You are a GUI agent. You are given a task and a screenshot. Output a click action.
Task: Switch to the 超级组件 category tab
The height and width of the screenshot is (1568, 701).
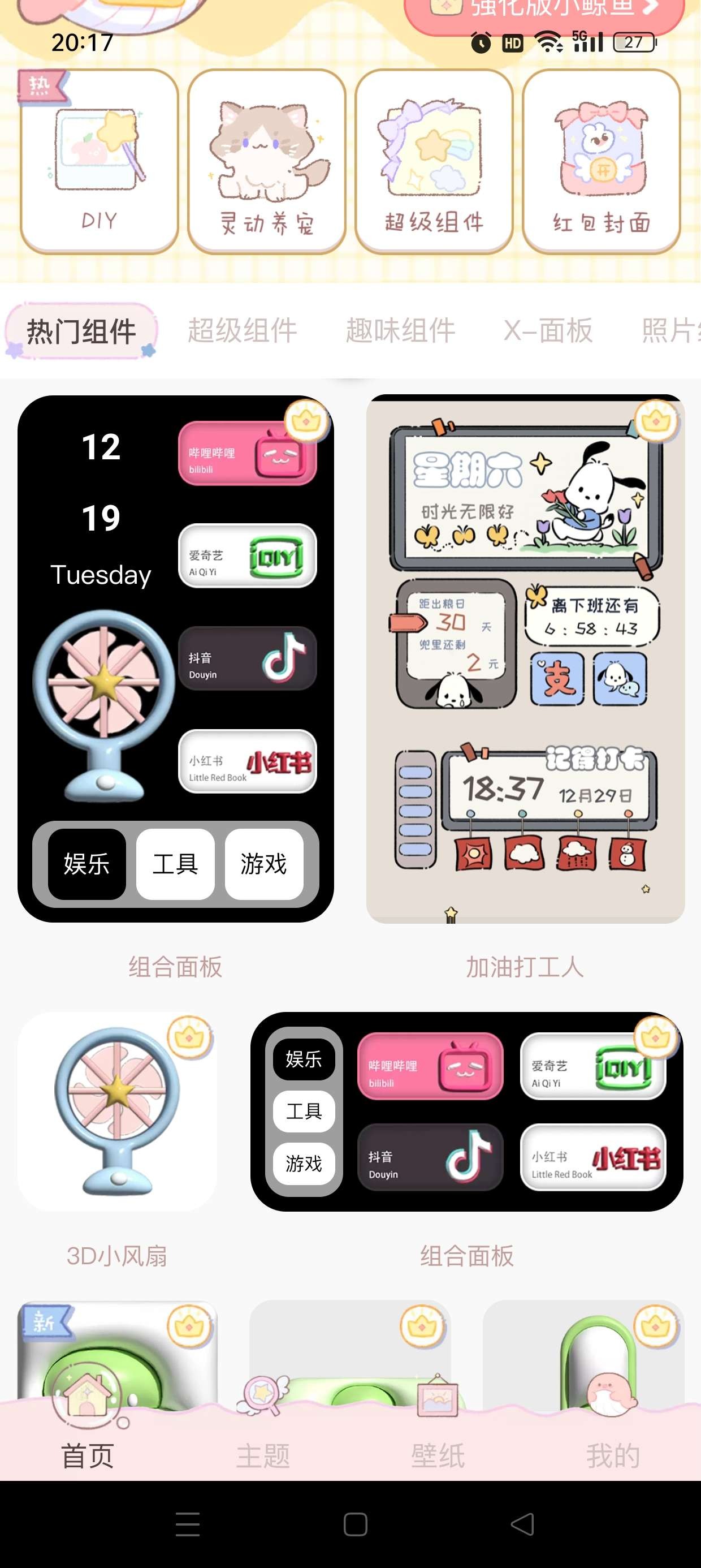point(242,331)
